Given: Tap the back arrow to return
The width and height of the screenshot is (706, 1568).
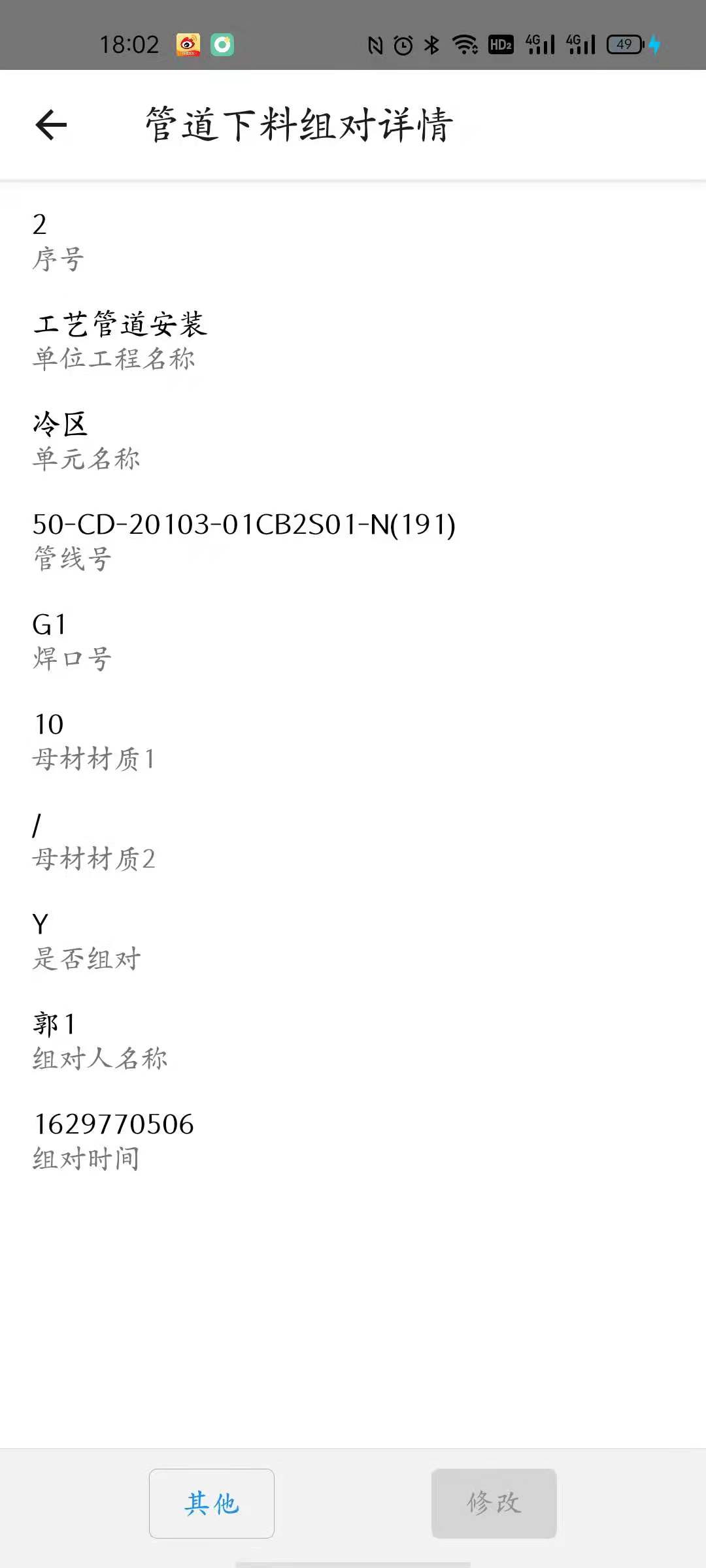Looking at the screenshot, I should pyautogui.click(x=49, y=124).
